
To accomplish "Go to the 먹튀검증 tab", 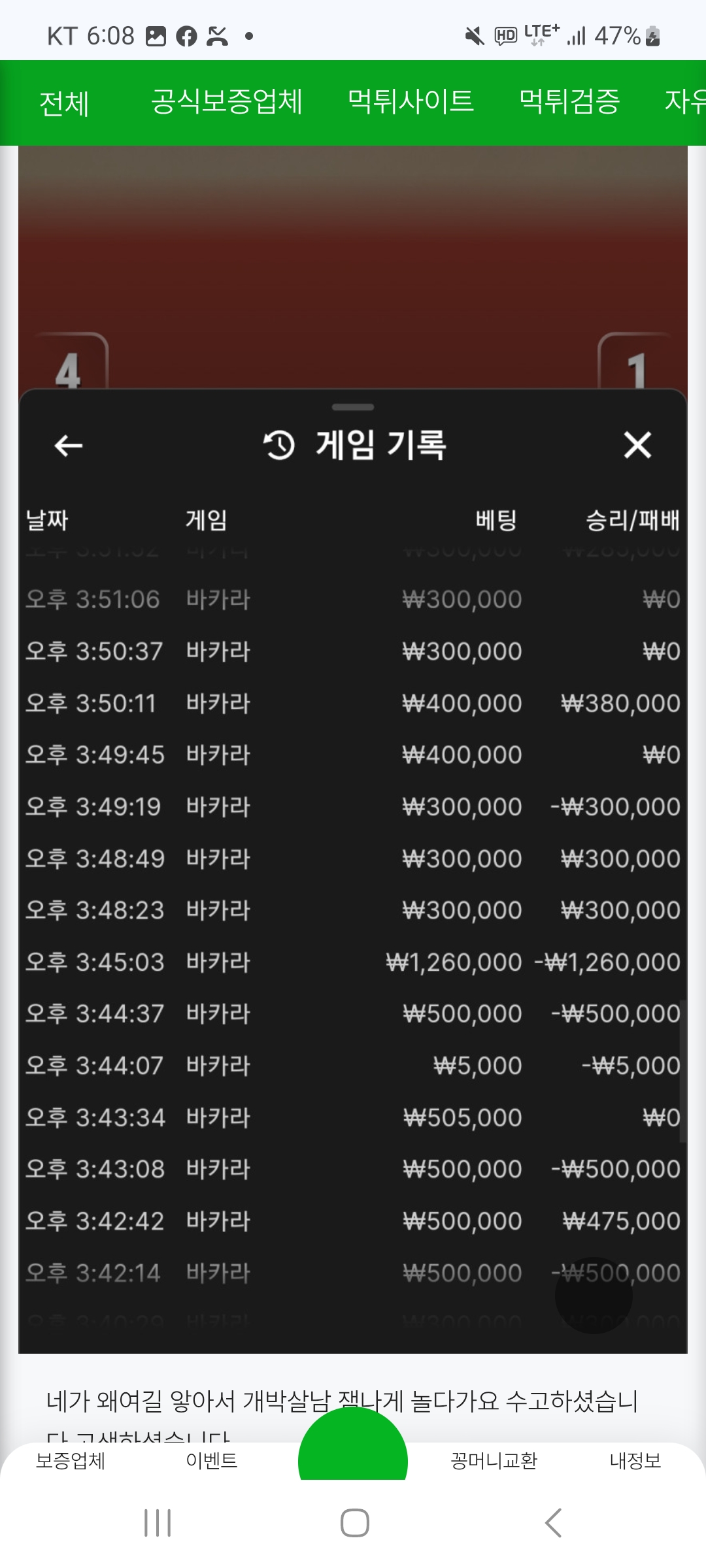I will 569,102.
